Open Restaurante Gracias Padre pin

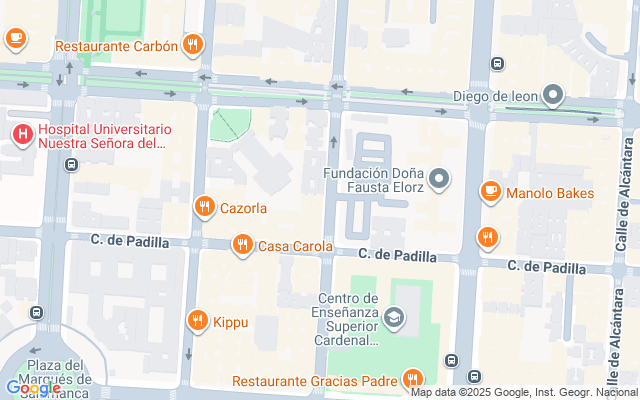pos(412,379)
